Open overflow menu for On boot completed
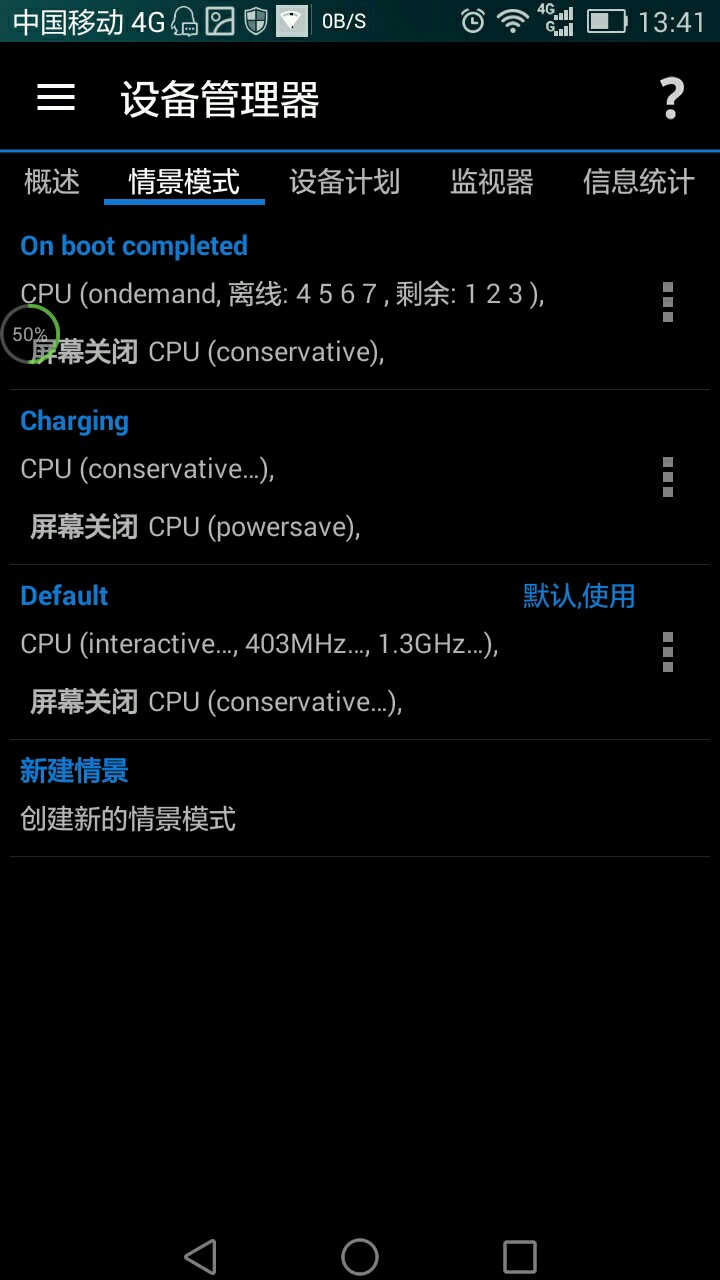 667,302
